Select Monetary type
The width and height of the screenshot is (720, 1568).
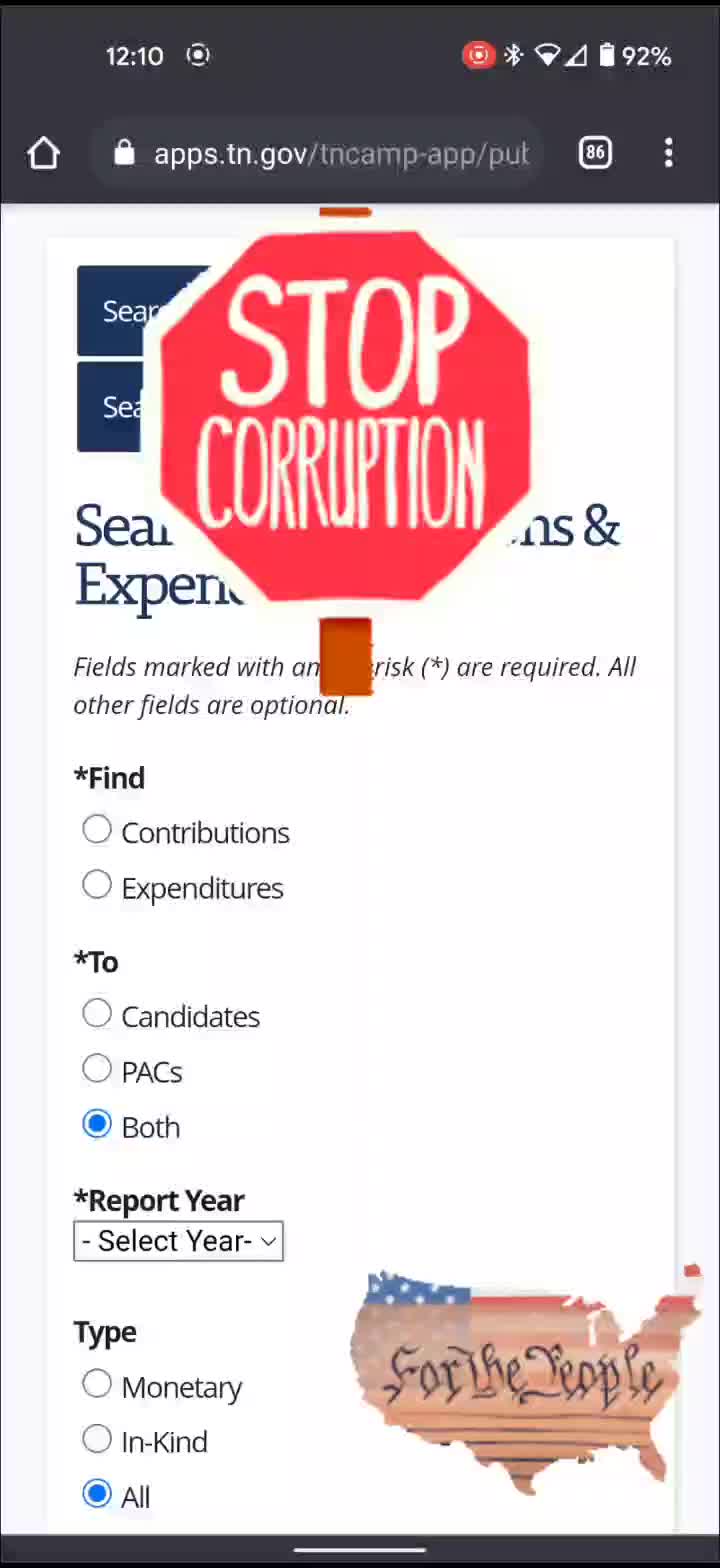[x=97, y=1384]
